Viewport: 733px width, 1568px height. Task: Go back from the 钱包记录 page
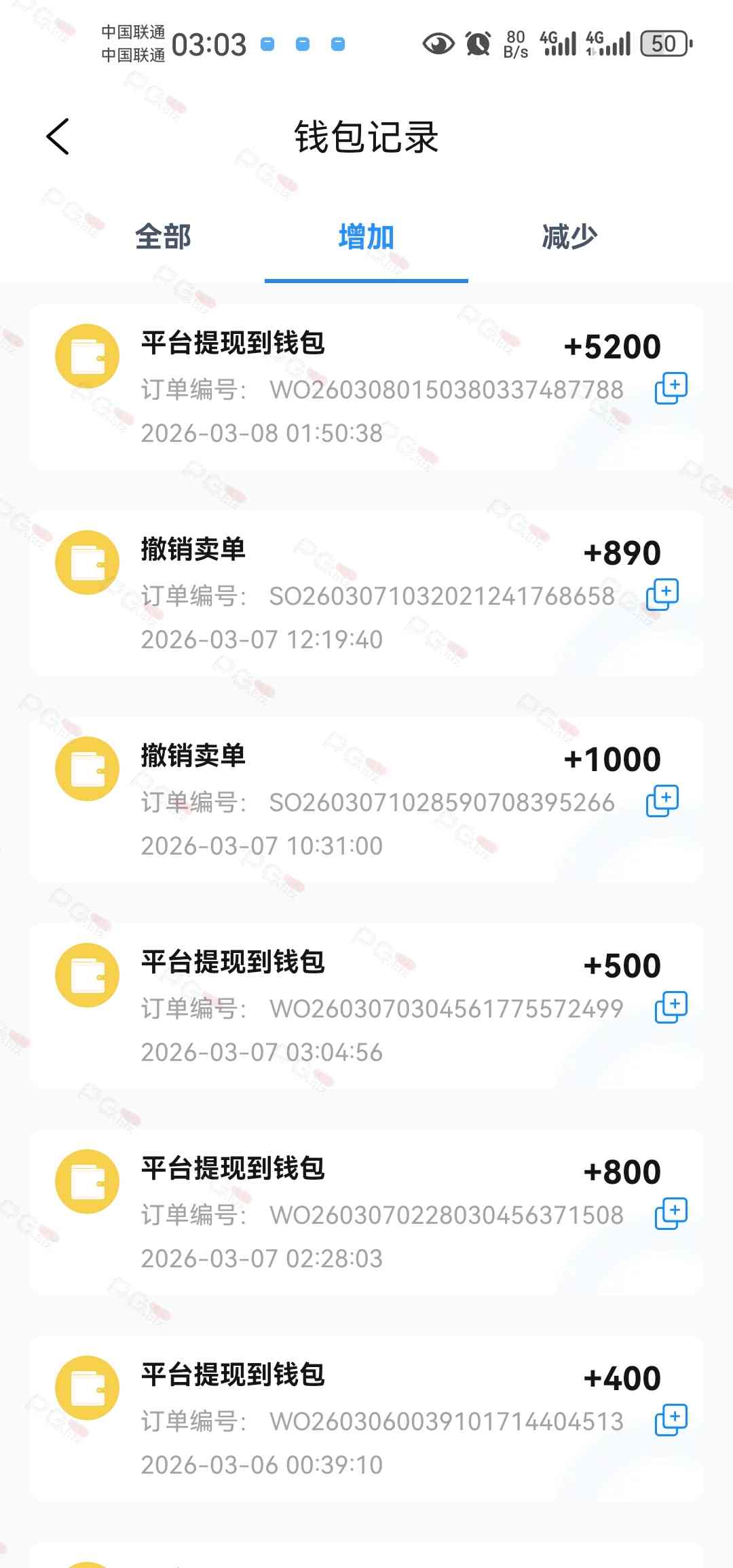58,136
